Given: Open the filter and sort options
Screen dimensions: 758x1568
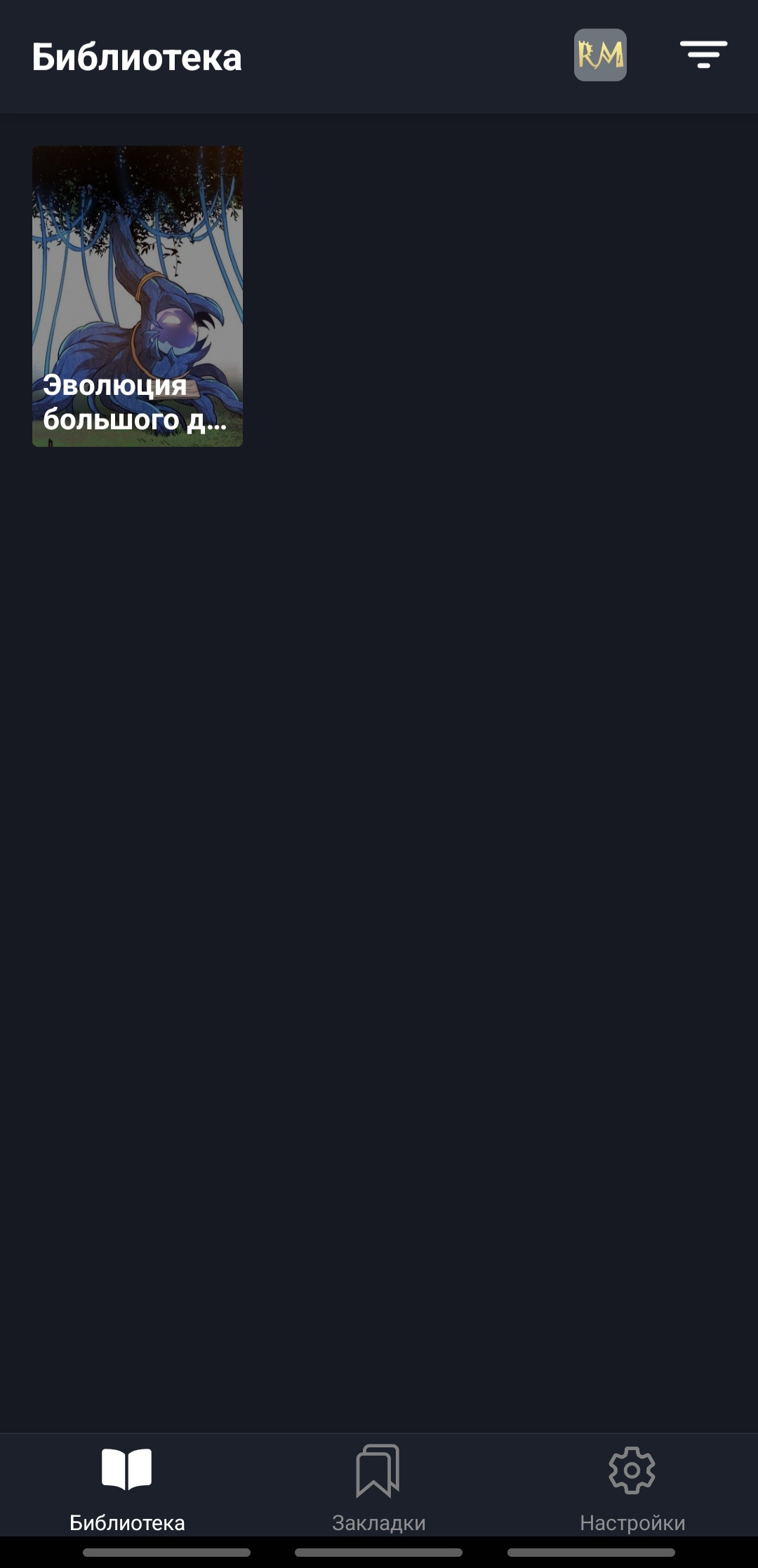Looking at the screenshot, I should (x=703, y=55).
